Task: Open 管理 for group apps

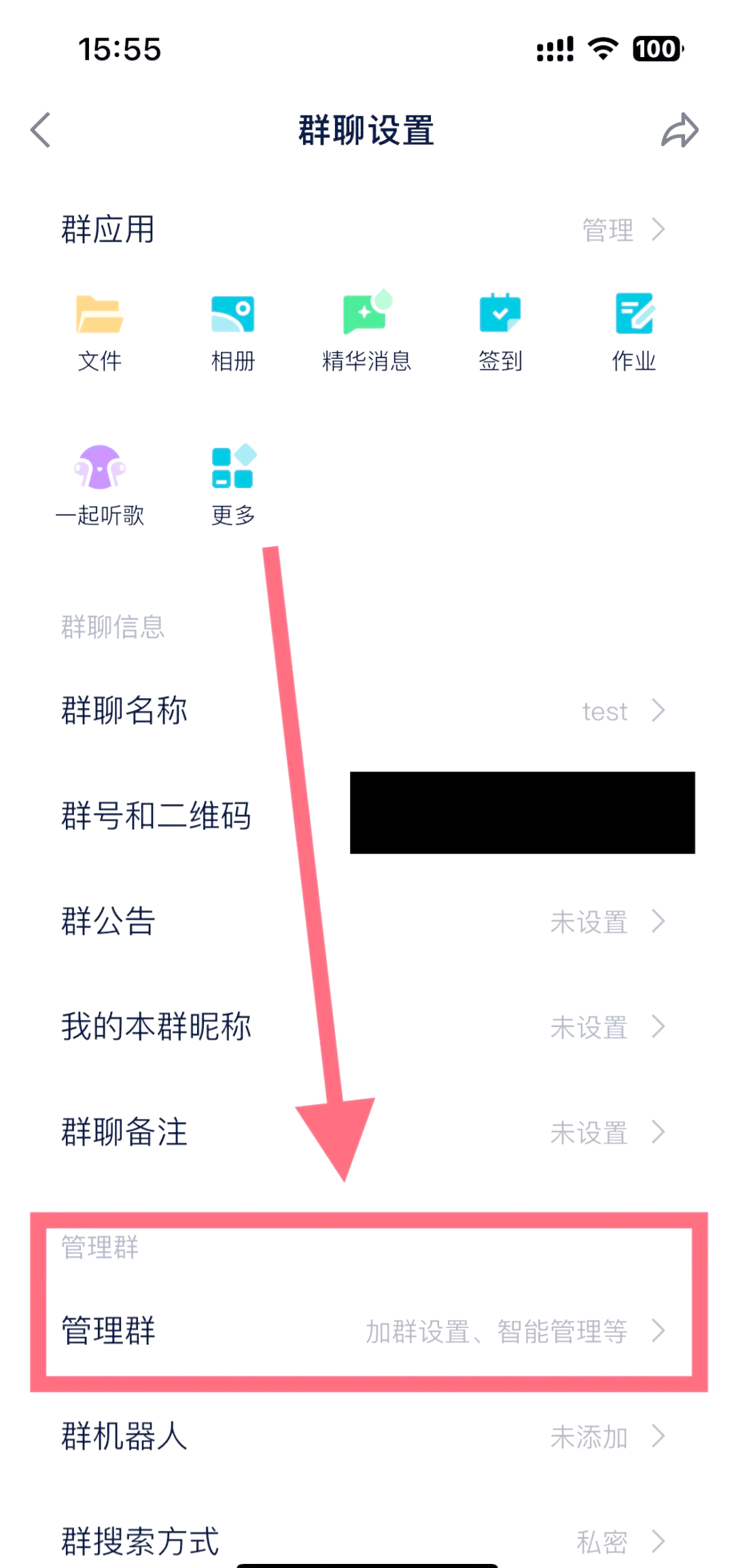Action: [x=622, y=230]
